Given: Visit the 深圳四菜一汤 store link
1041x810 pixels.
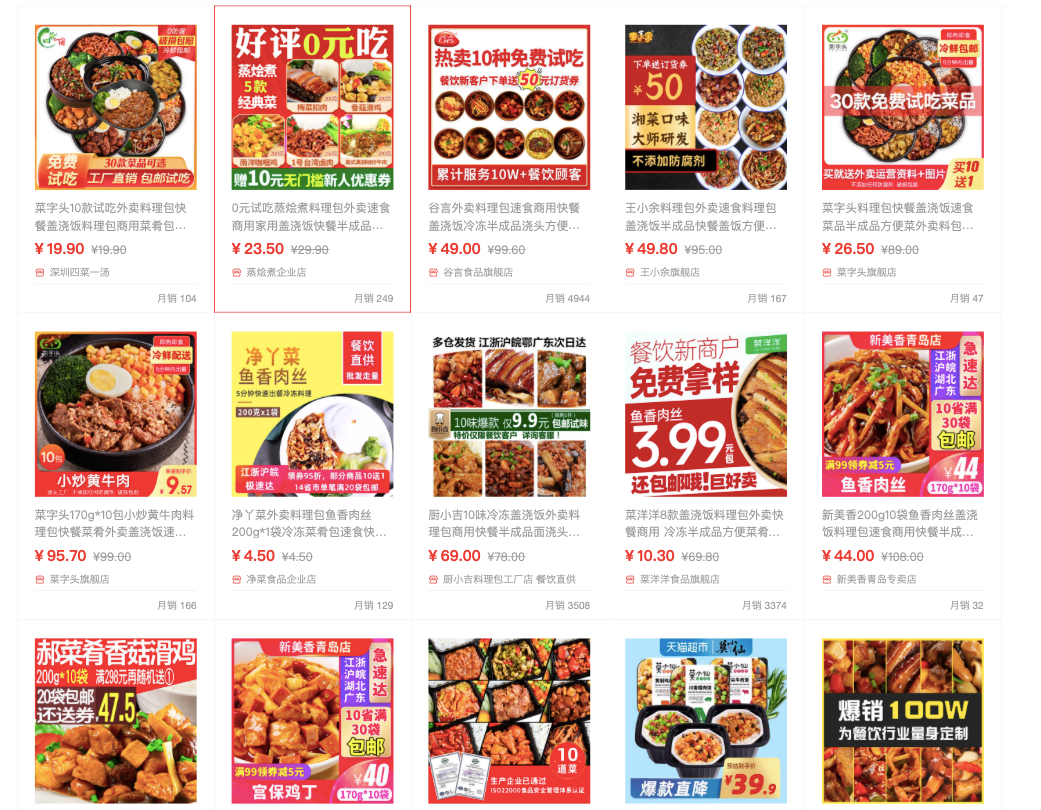Looking at the screenshot, I should pyautogui.click(x=80, y=272).
